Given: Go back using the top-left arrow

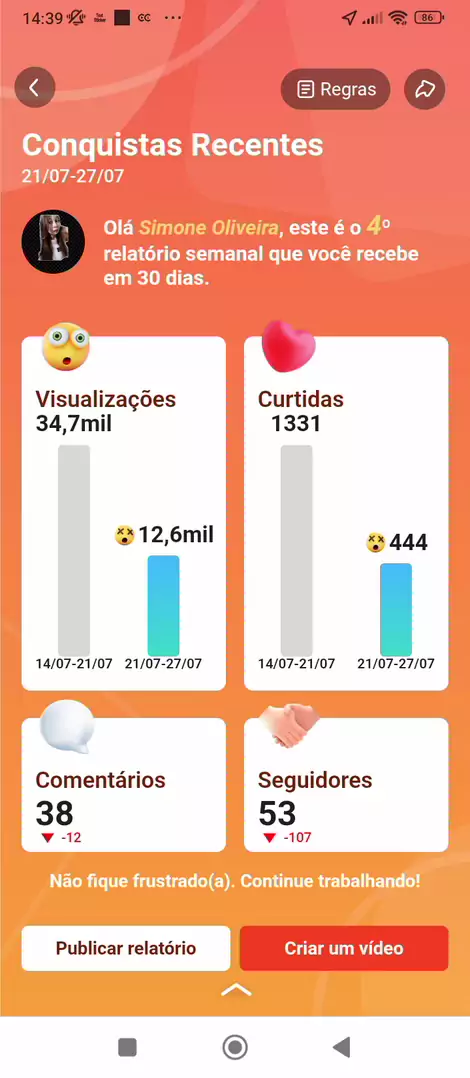Looking at the screenshot, I should 34,87.
